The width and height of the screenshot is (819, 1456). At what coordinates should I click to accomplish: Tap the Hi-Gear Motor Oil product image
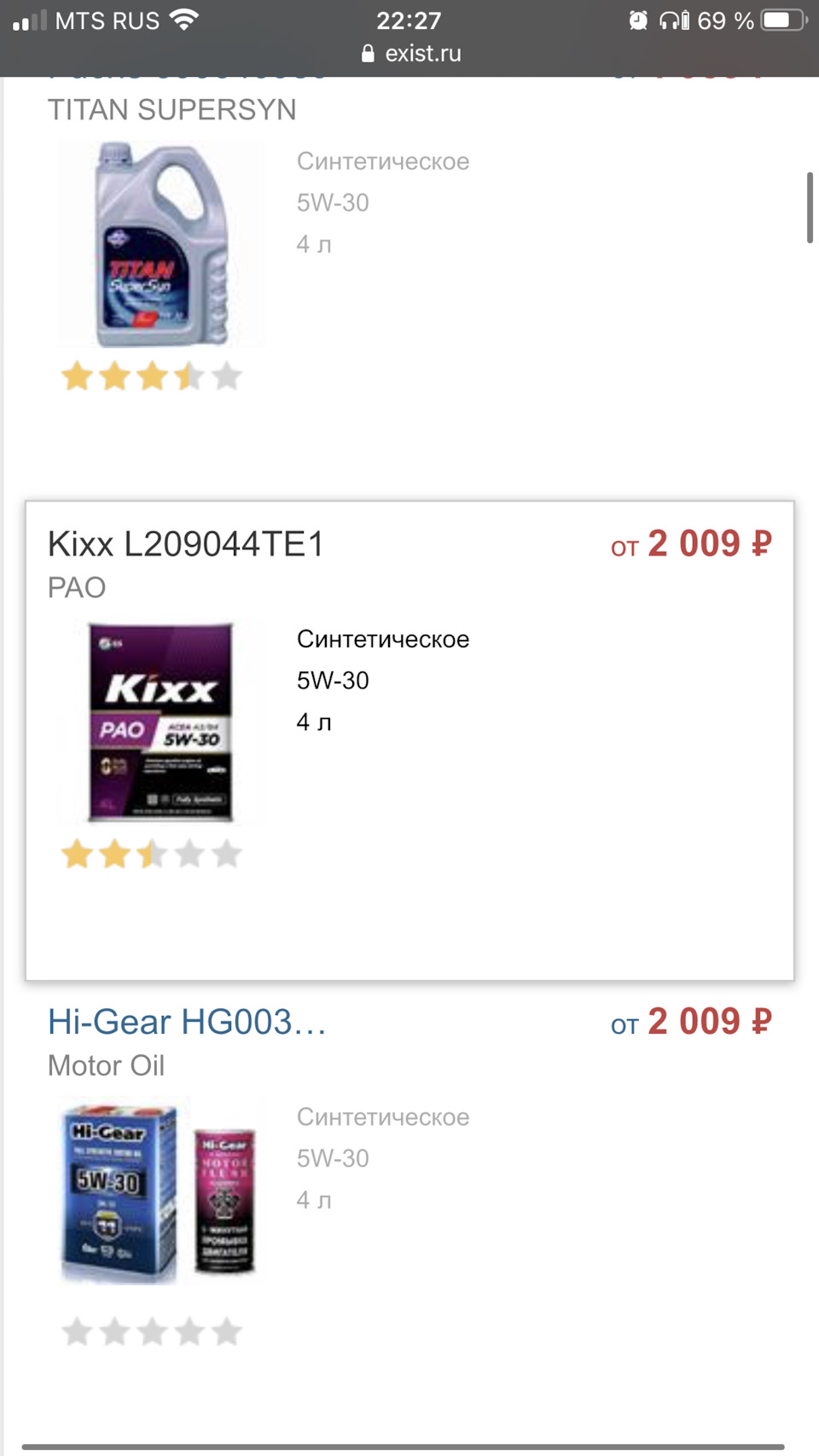click(x=160, y=1192)
